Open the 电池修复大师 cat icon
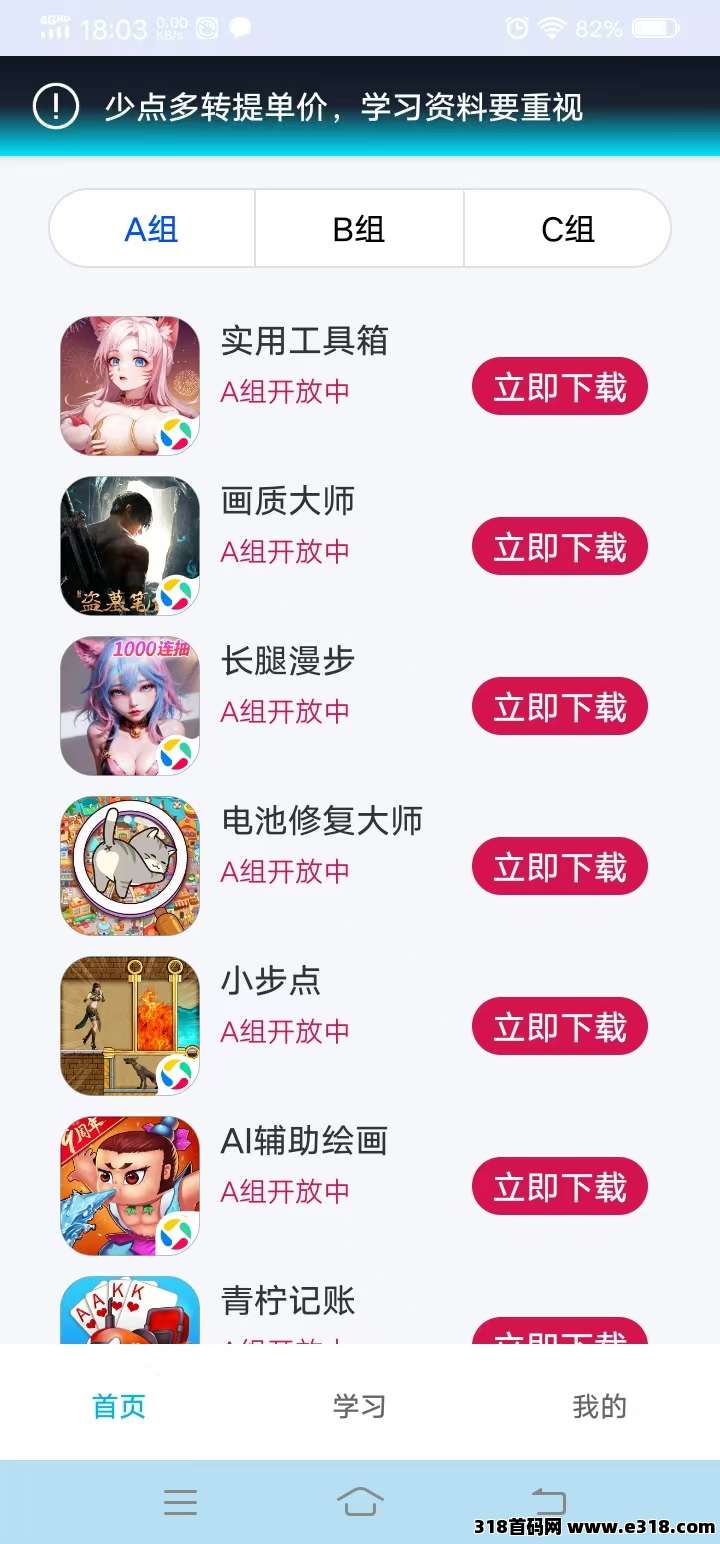The height and width of the screenshot is (1544, 720). click(x=129, y=865)
